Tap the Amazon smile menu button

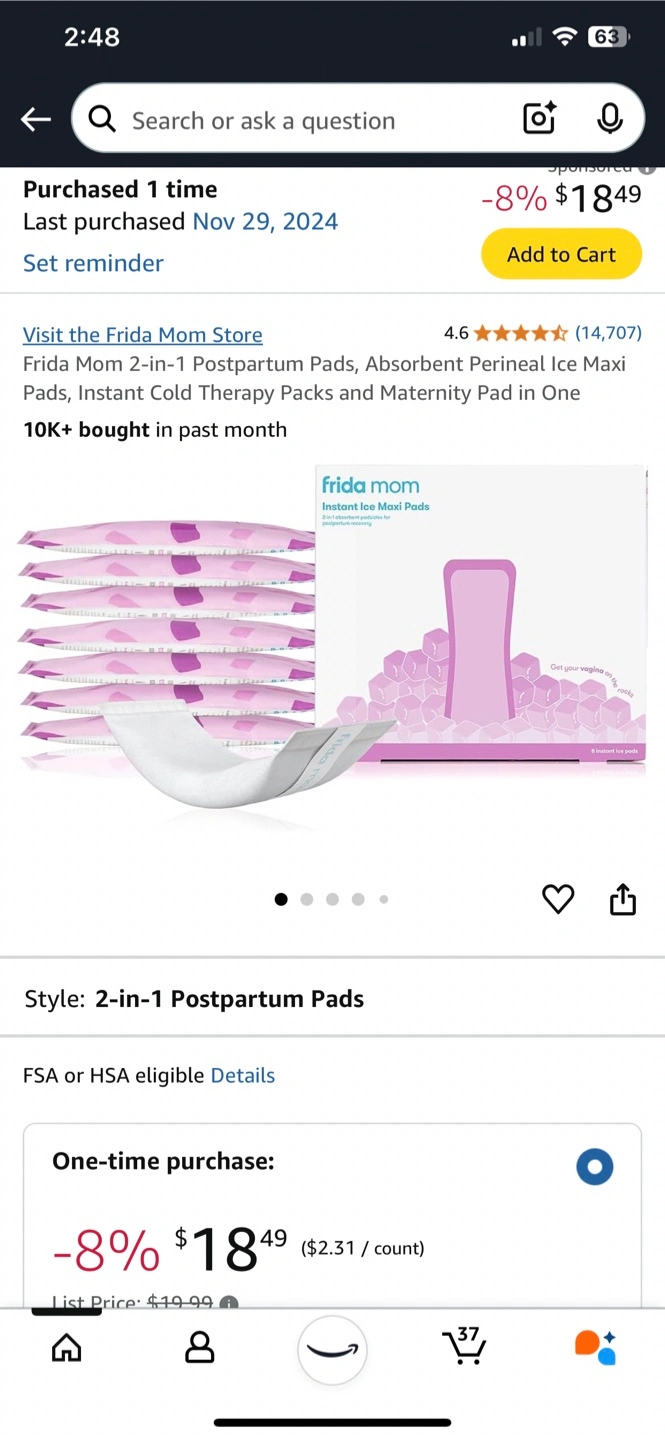(x=332, y=1350)
